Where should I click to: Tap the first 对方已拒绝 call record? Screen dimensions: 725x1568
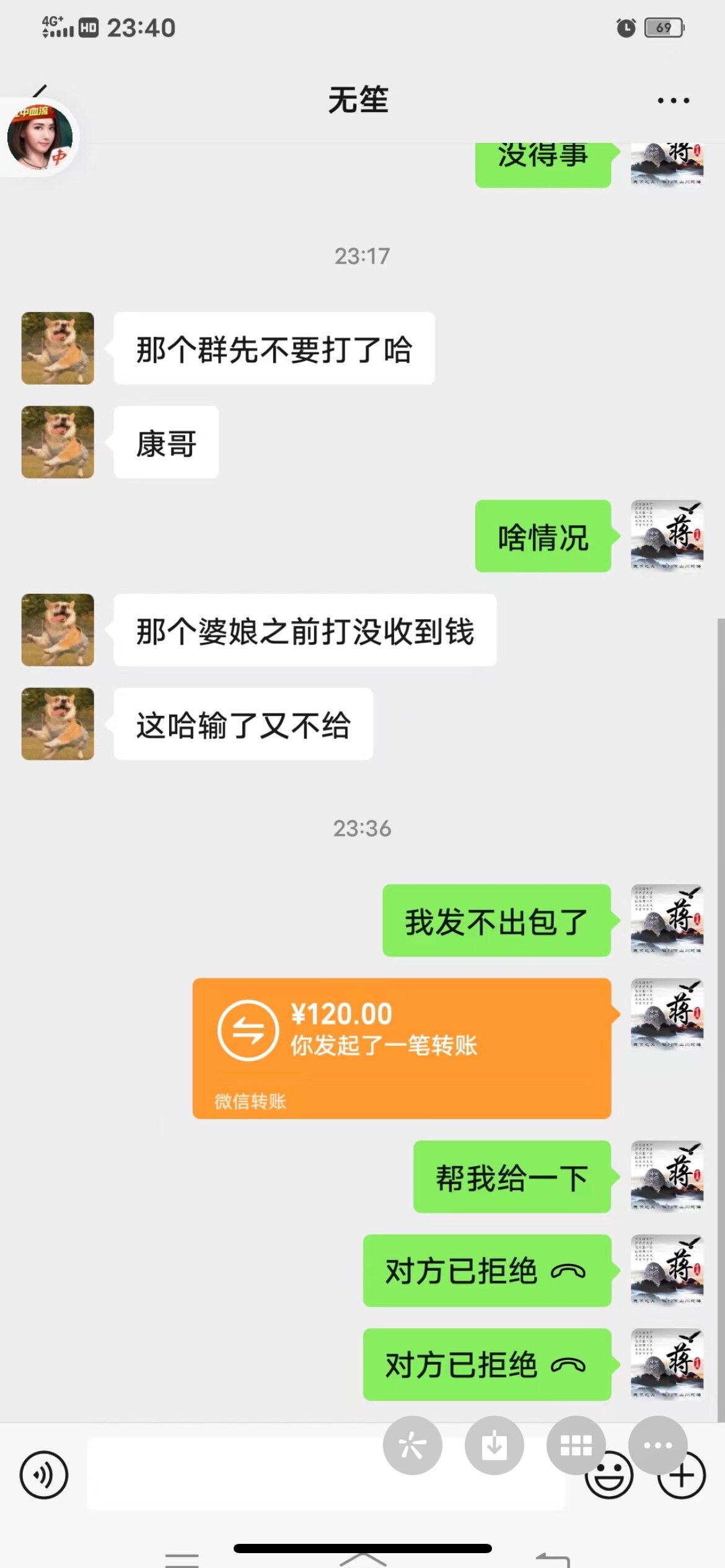(486, 1271)
